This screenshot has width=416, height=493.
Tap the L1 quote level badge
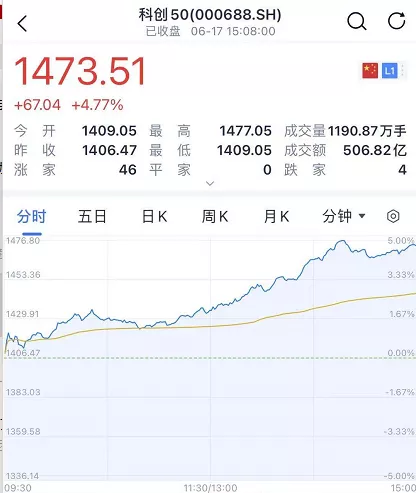389,71
